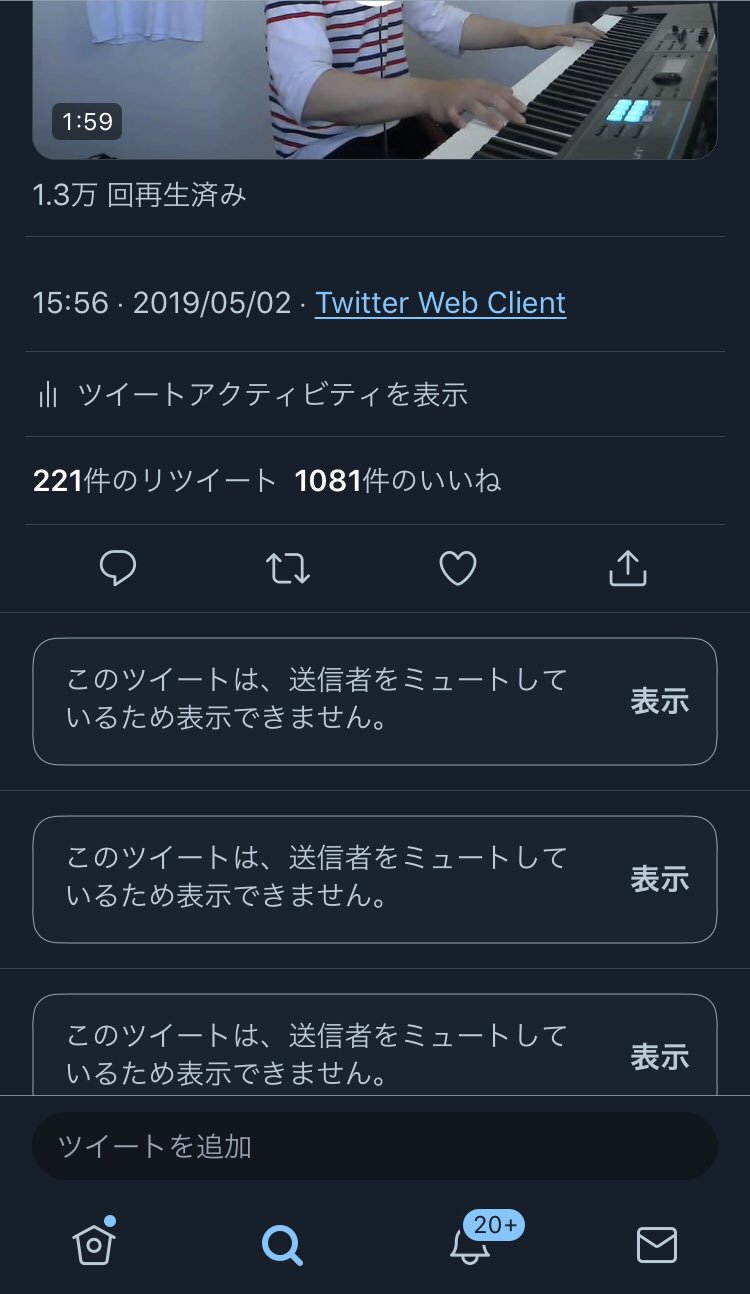Open the list of 221 retweets

[x=154, y=481]
